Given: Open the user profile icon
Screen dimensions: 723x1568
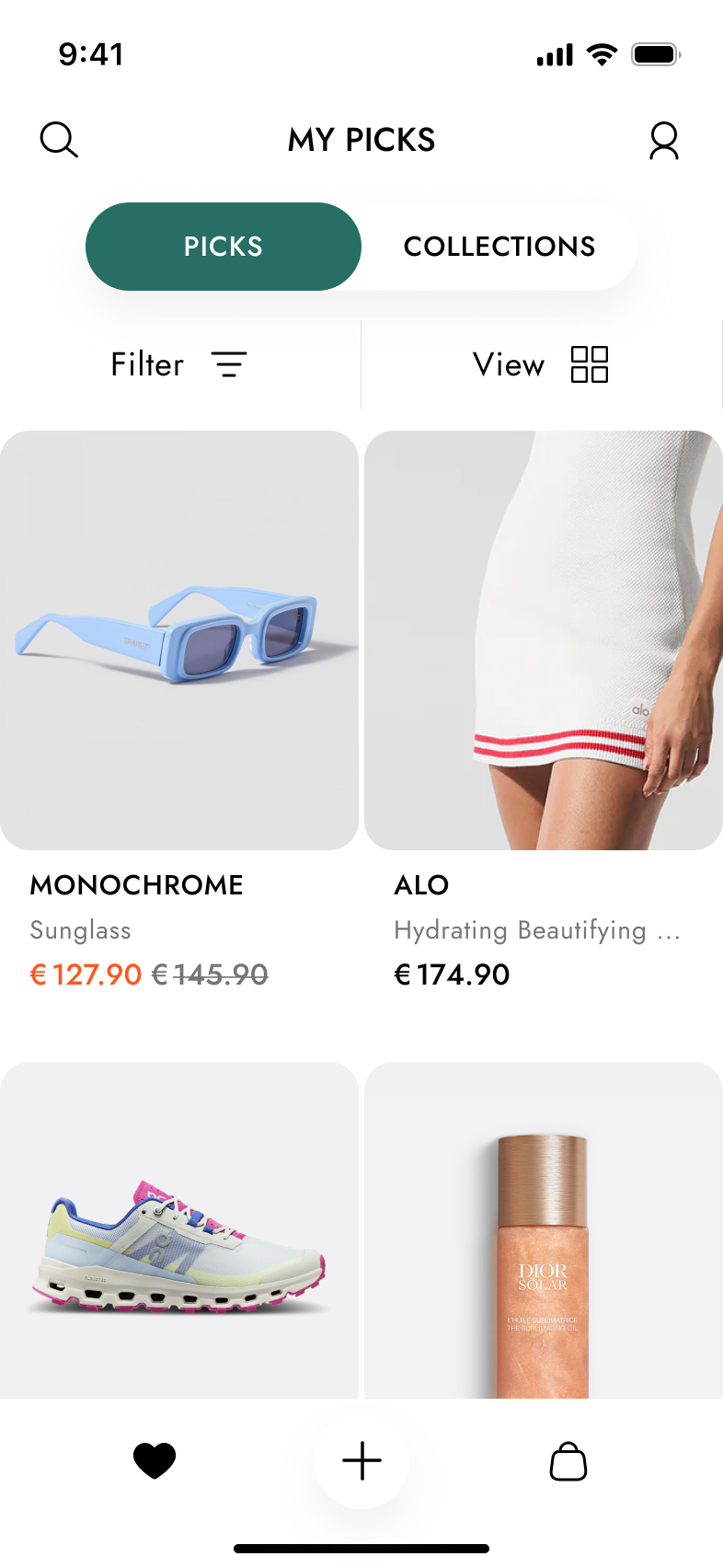Looking at the screenshot, I should [x=663, y=141].
